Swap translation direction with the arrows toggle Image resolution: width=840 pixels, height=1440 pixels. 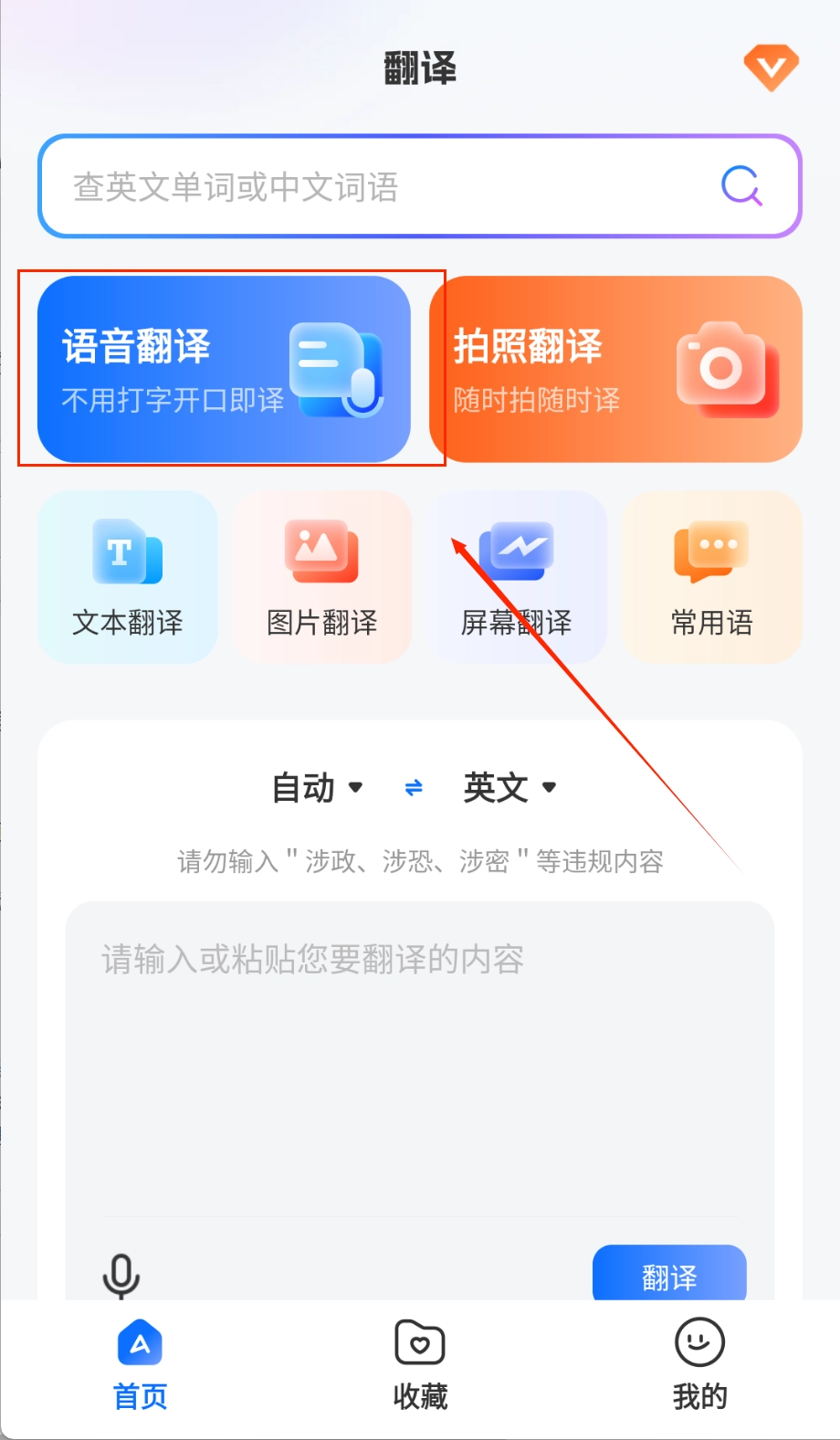click(411, 787)
